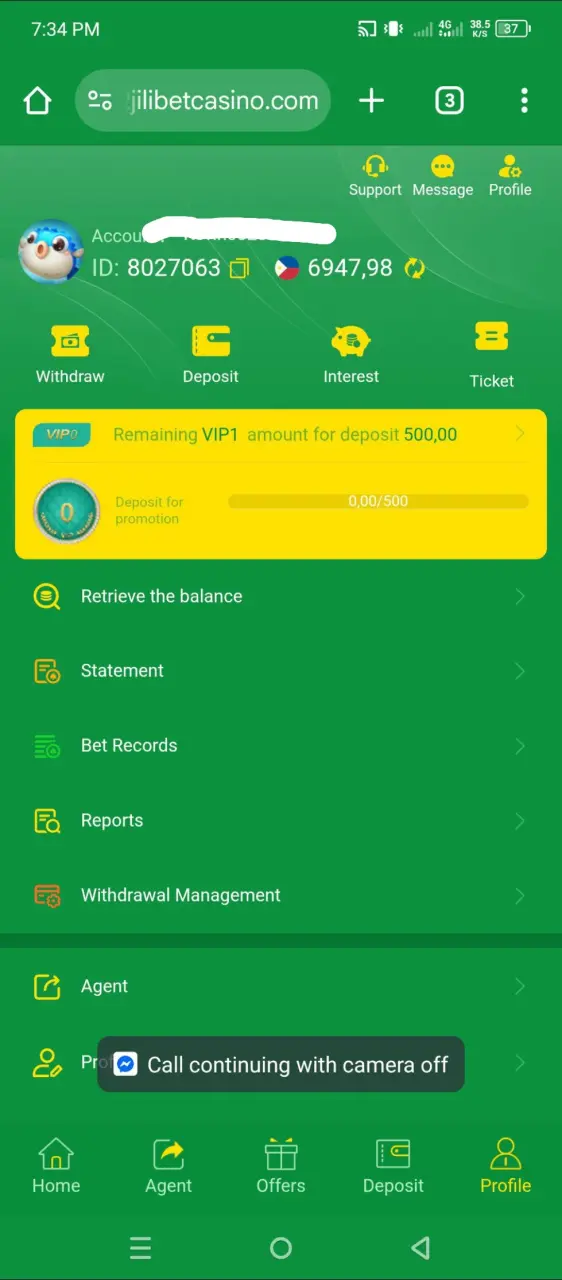Copy the account ID 8027063
Image resolution: width=562 pixels, height=1280 pixels.
pyautogui.click(x=239, y=268)
